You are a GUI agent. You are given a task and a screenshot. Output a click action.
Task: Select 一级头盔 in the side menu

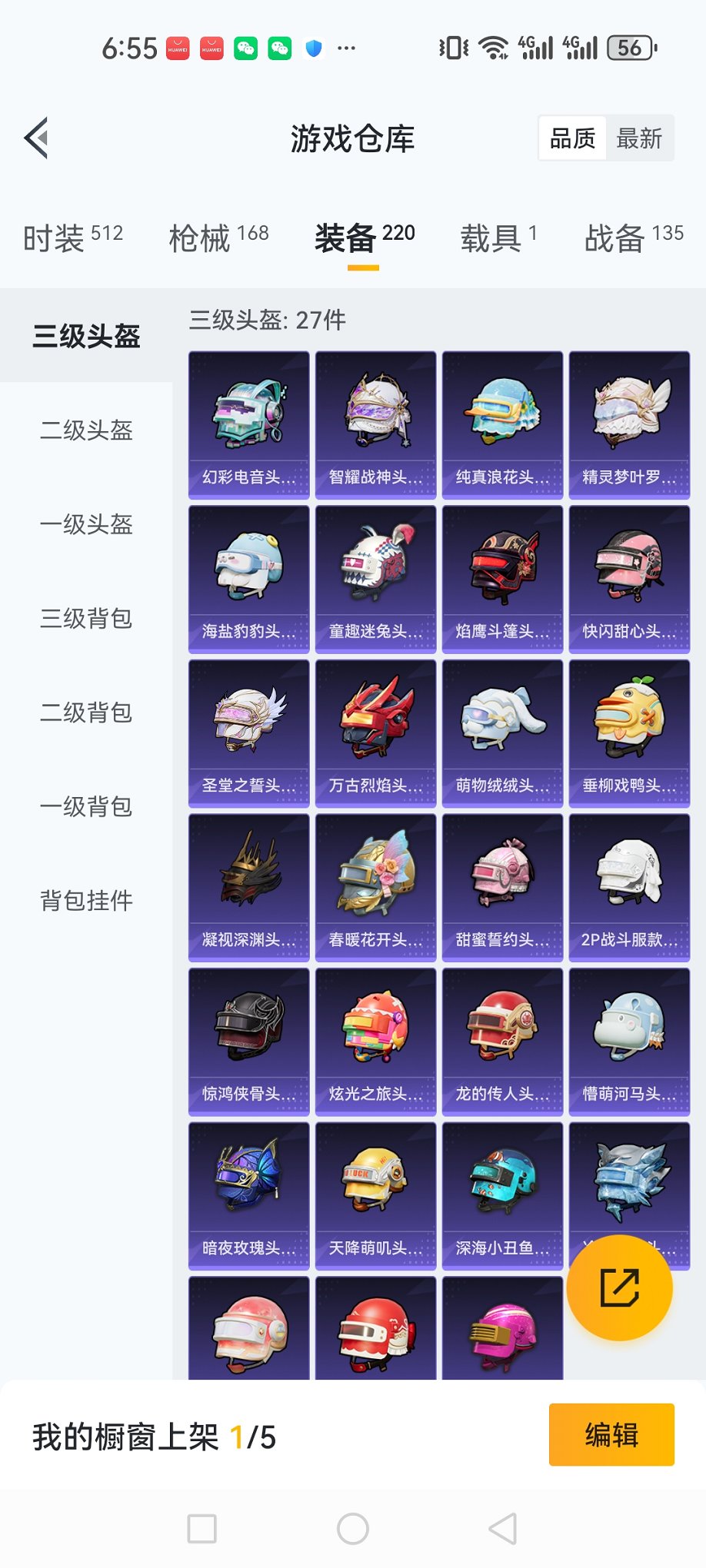[x=86, y=524]
